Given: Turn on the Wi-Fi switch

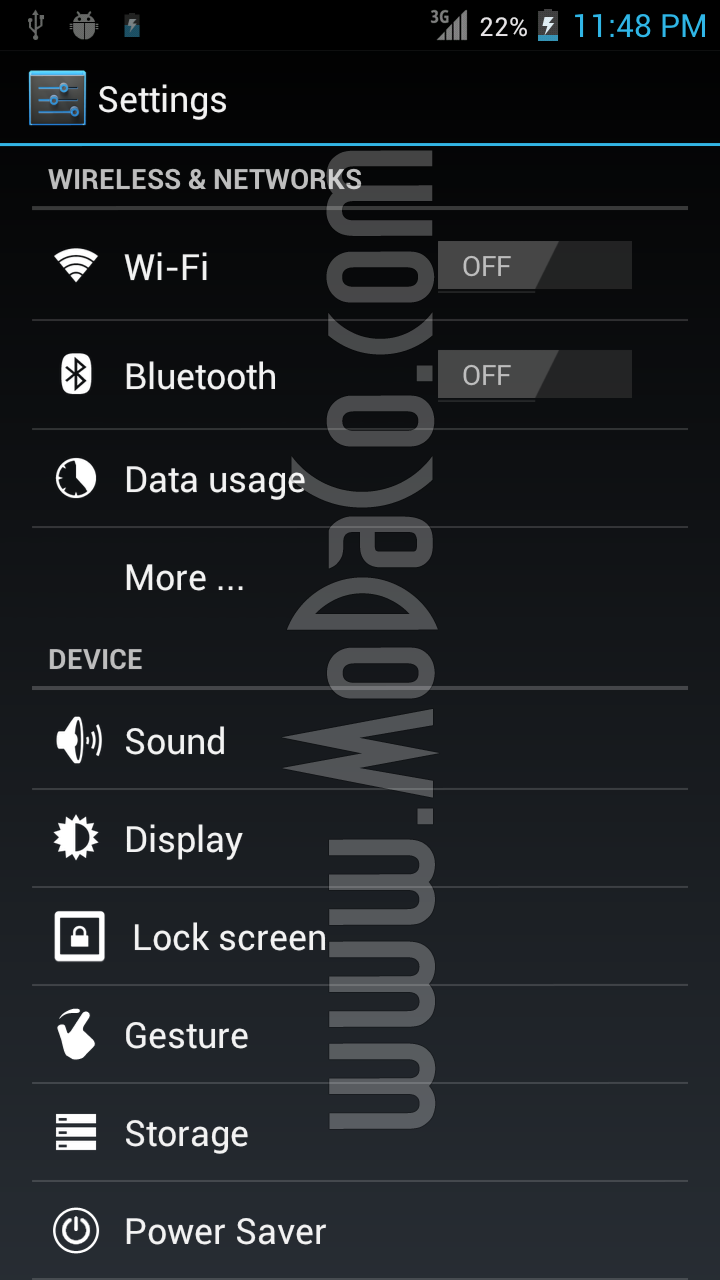Looking at the screenshot, I should 534,266.
